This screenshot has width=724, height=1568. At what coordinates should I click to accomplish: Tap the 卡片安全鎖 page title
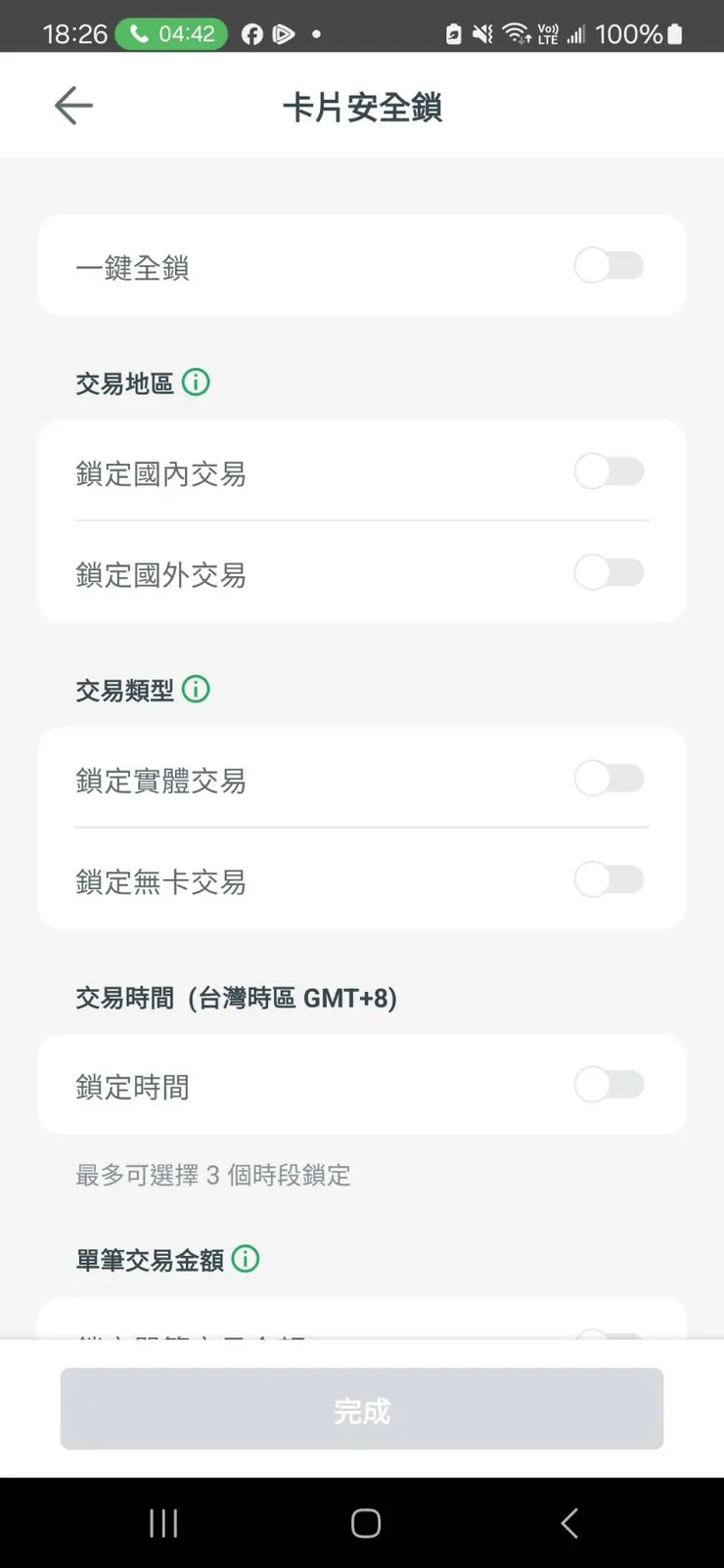click(362, 108)
